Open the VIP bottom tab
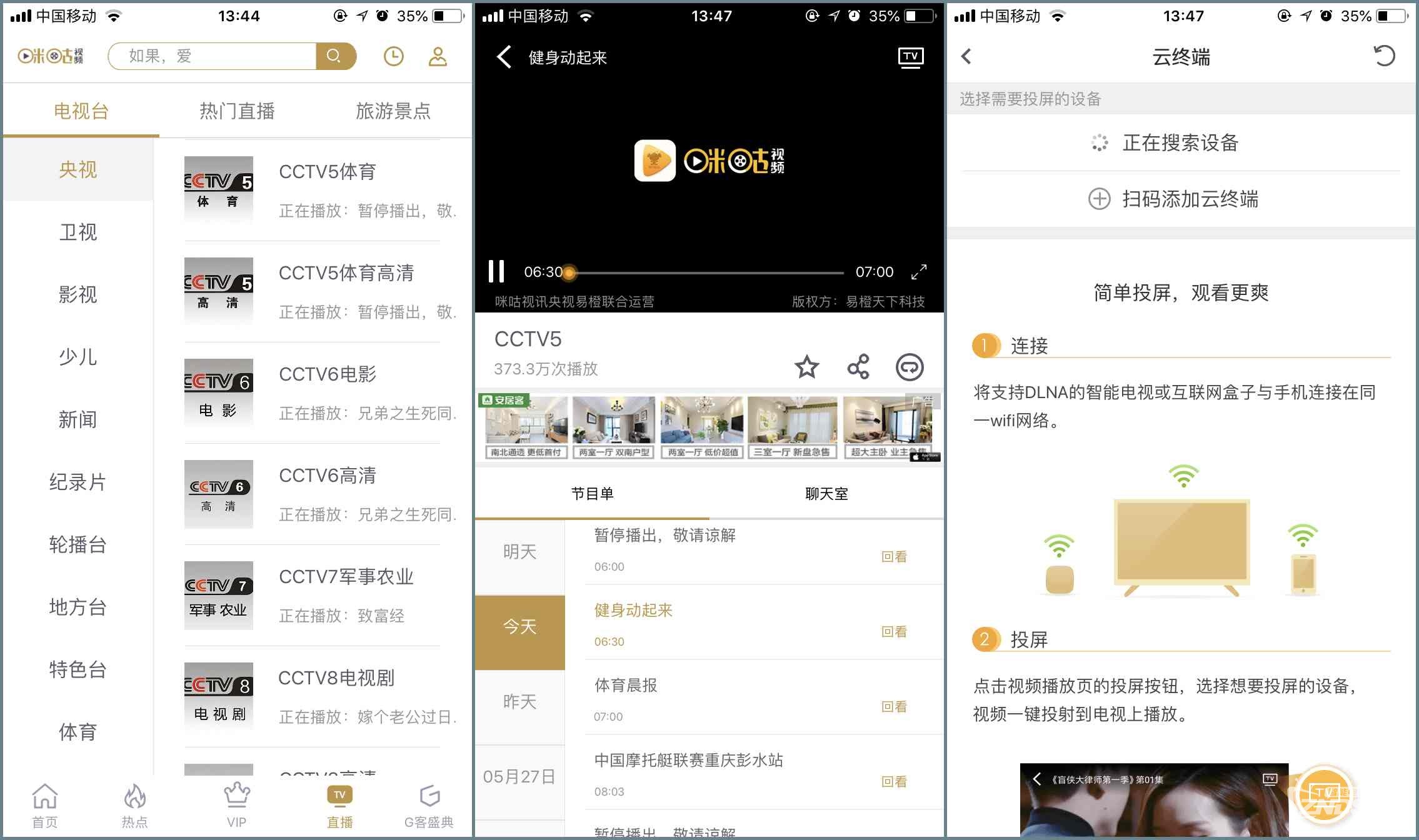 (x=236, y=806)
